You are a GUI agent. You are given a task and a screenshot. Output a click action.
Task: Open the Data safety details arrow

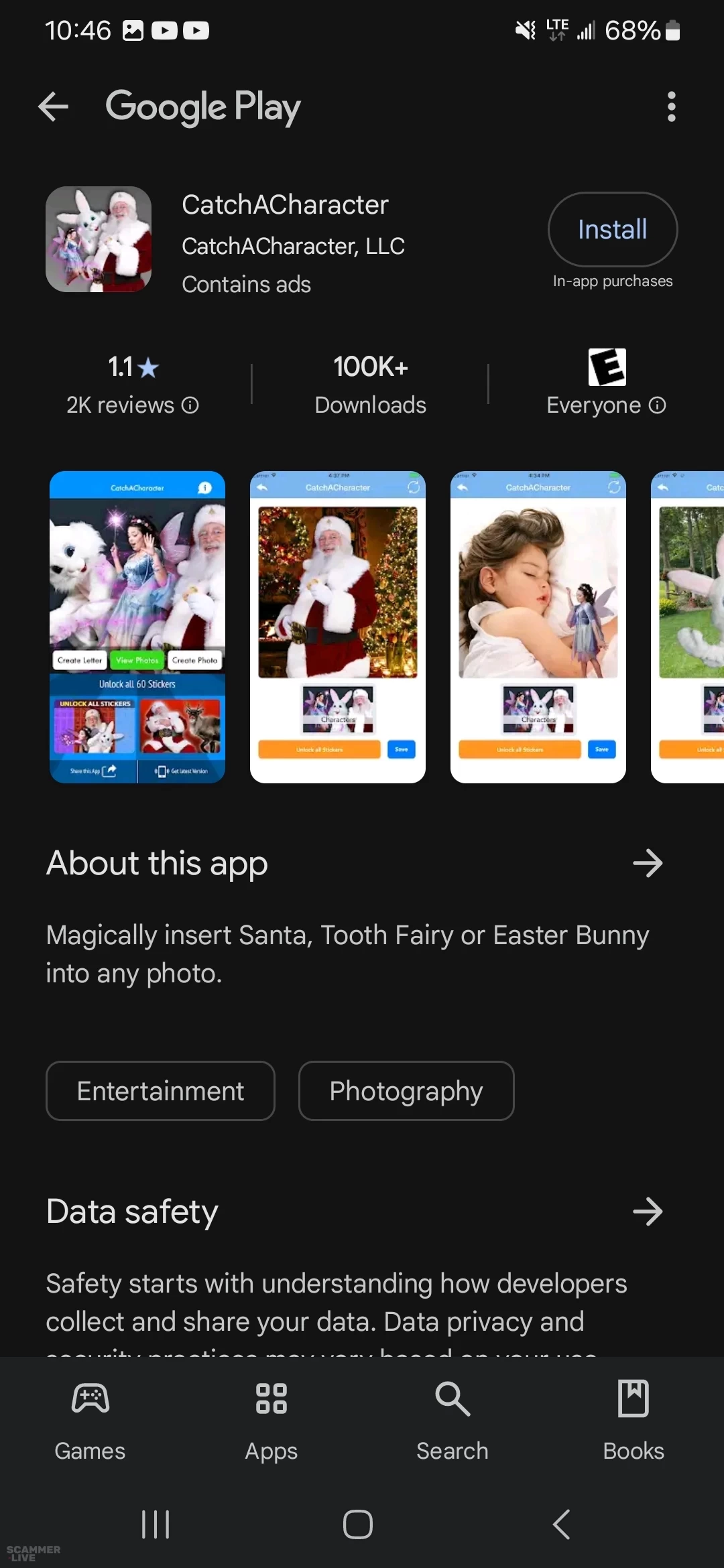pos(647,1212)
